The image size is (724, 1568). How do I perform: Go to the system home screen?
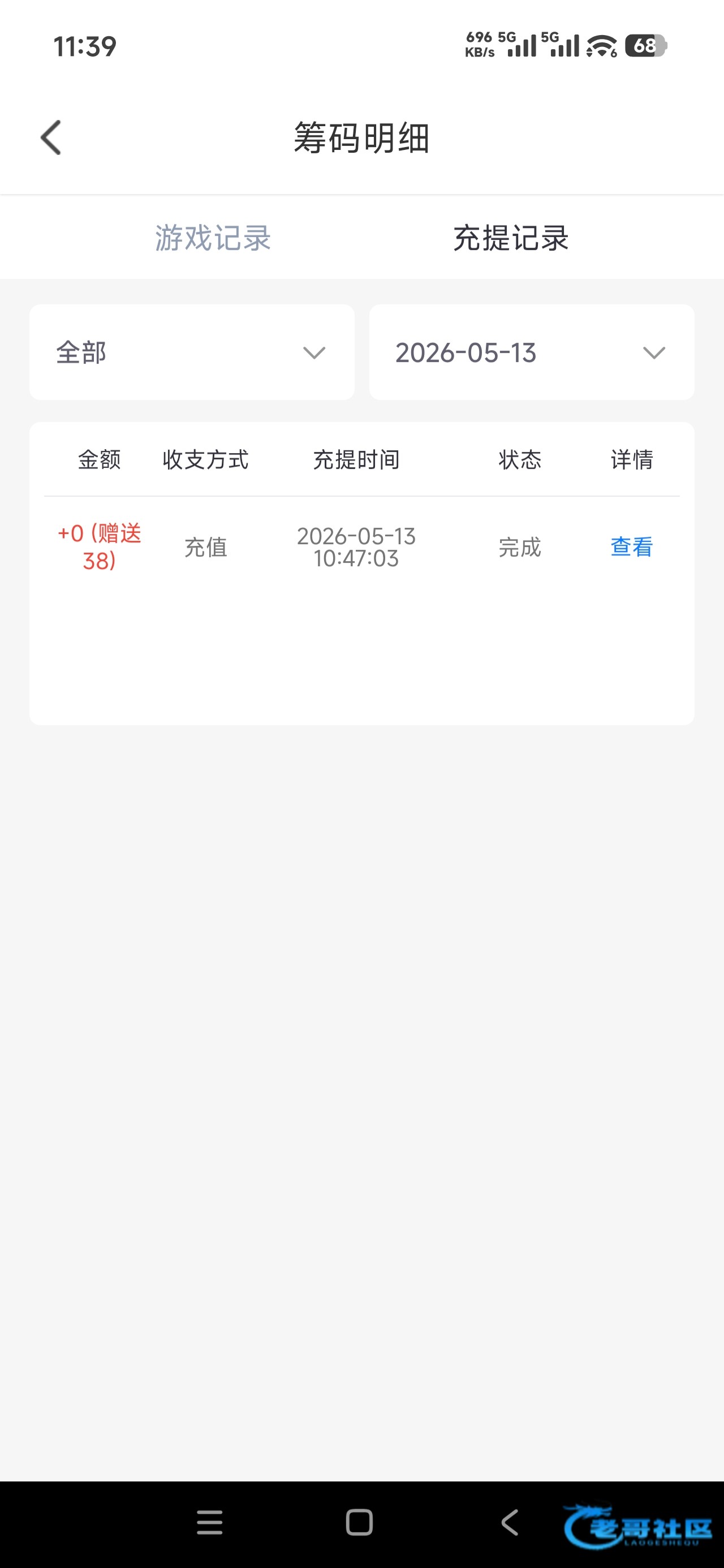[359, 1522]
